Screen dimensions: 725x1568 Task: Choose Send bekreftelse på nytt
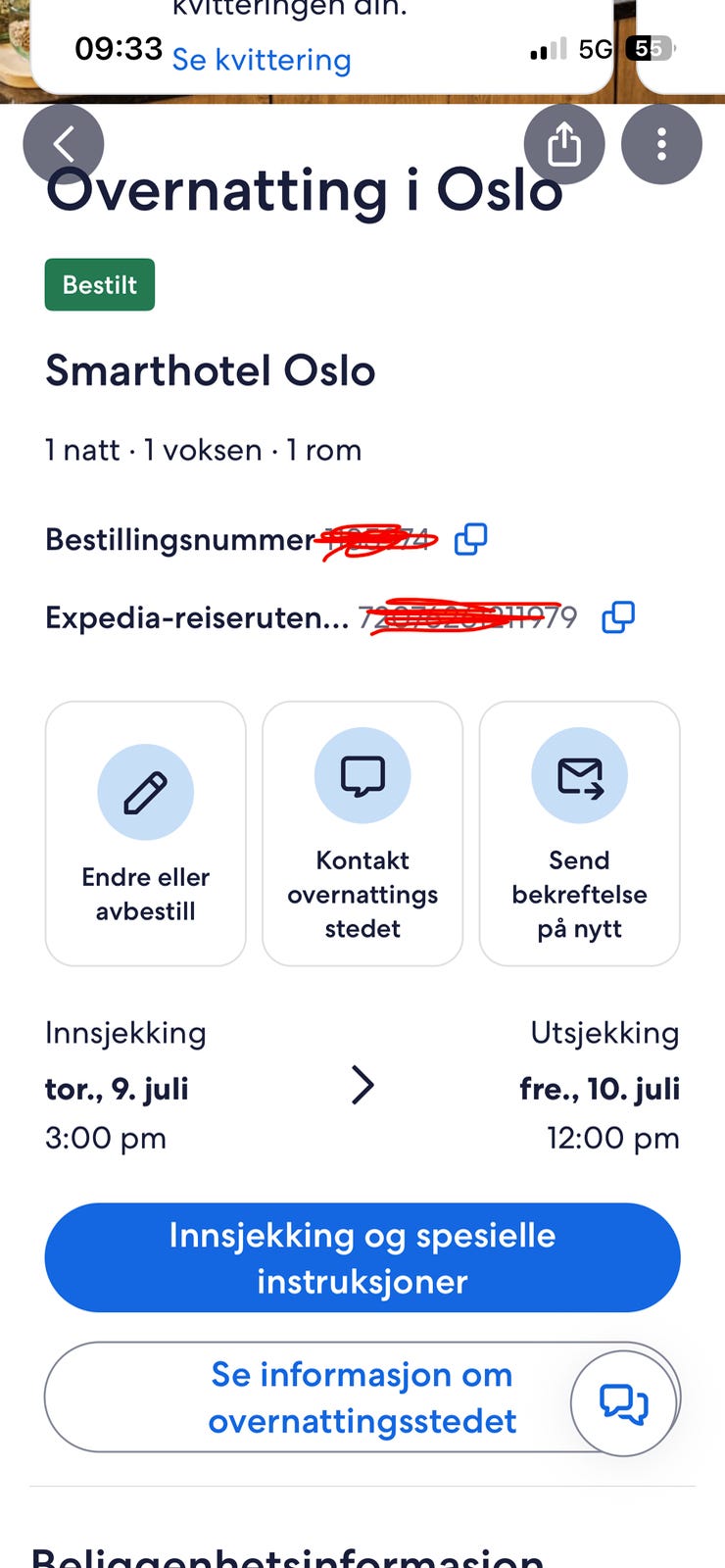(580, 834)
